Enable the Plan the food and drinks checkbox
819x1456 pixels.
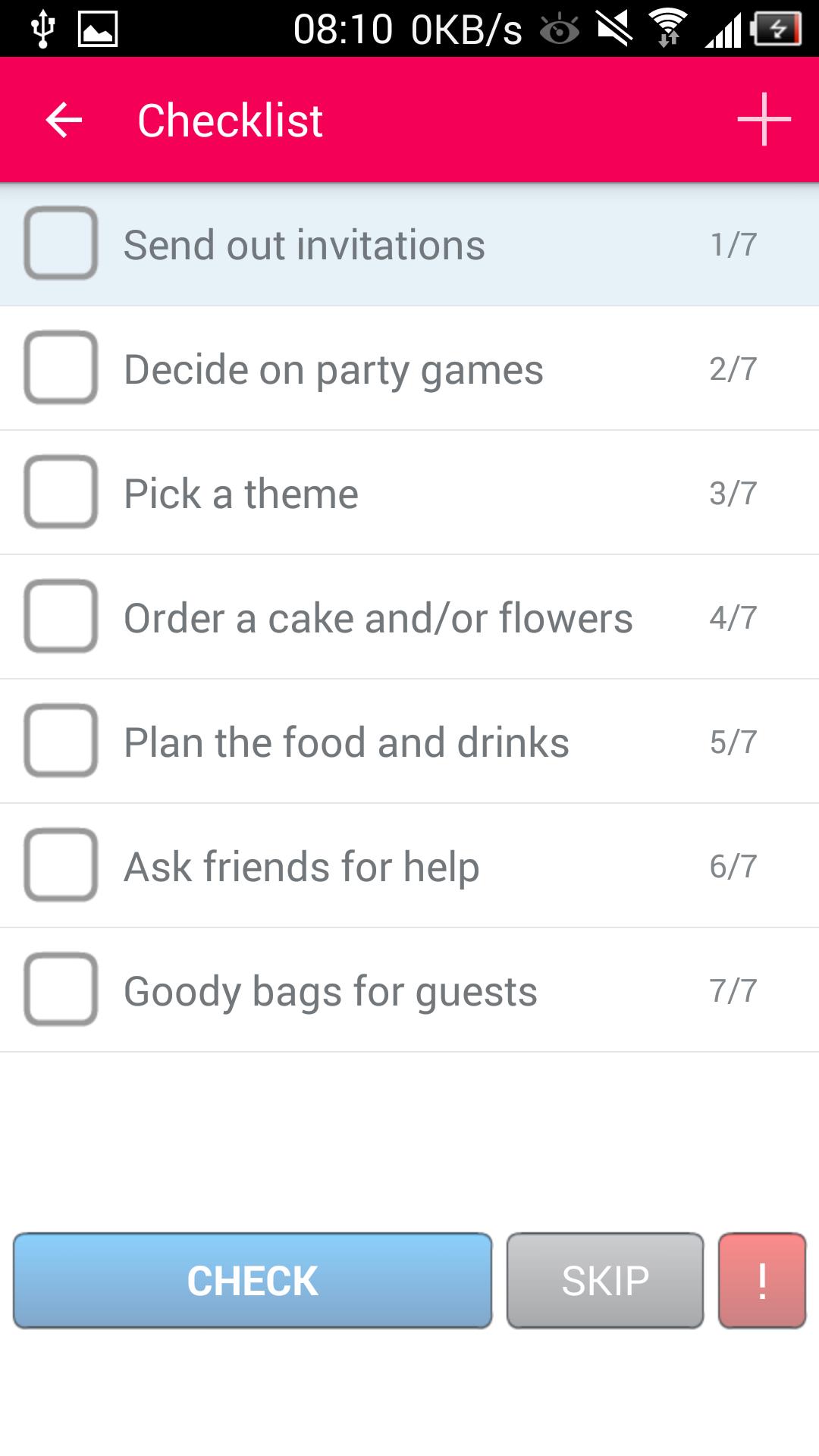click(x=61, y=742)
